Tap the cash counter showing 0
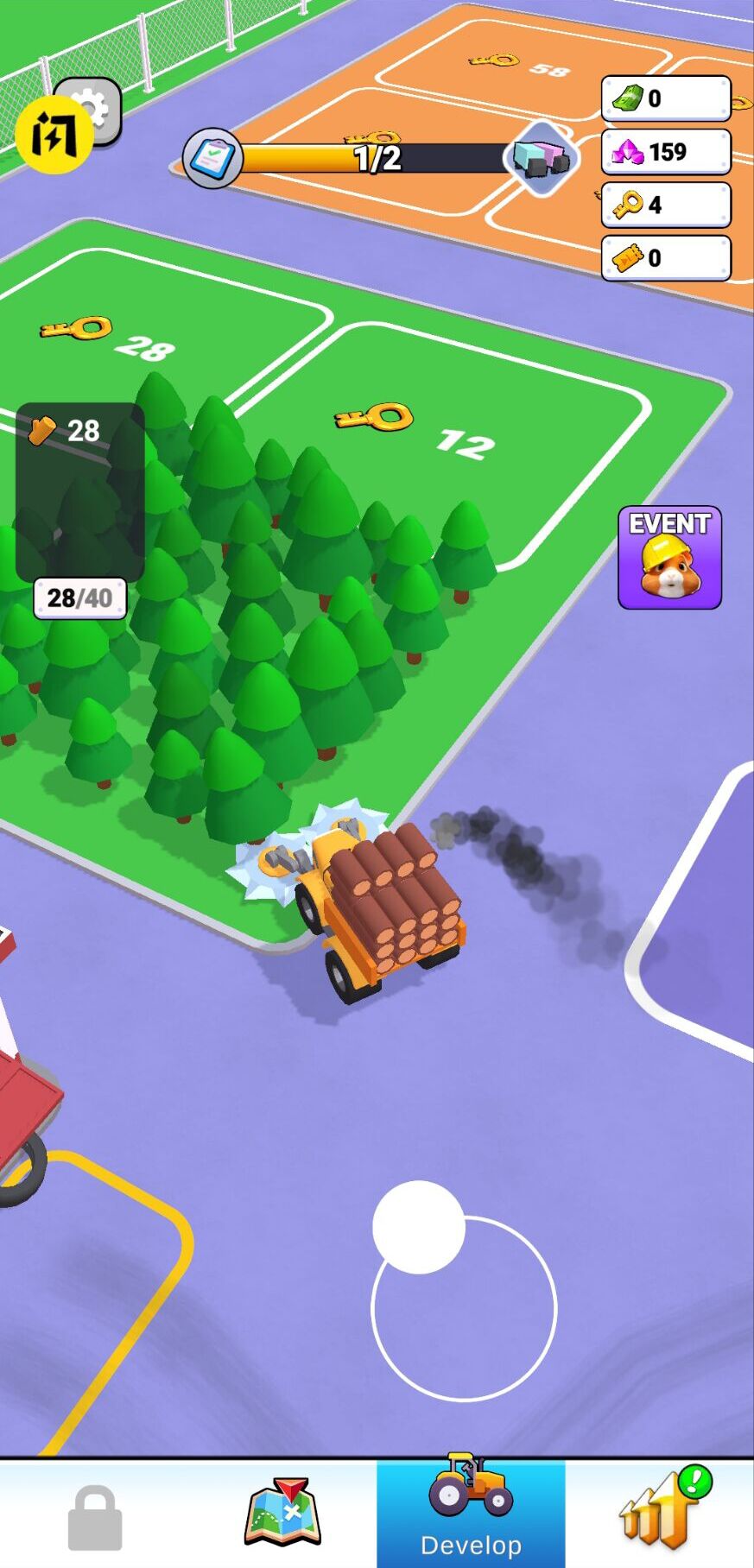754x1568 pixels. click(666, 98)
